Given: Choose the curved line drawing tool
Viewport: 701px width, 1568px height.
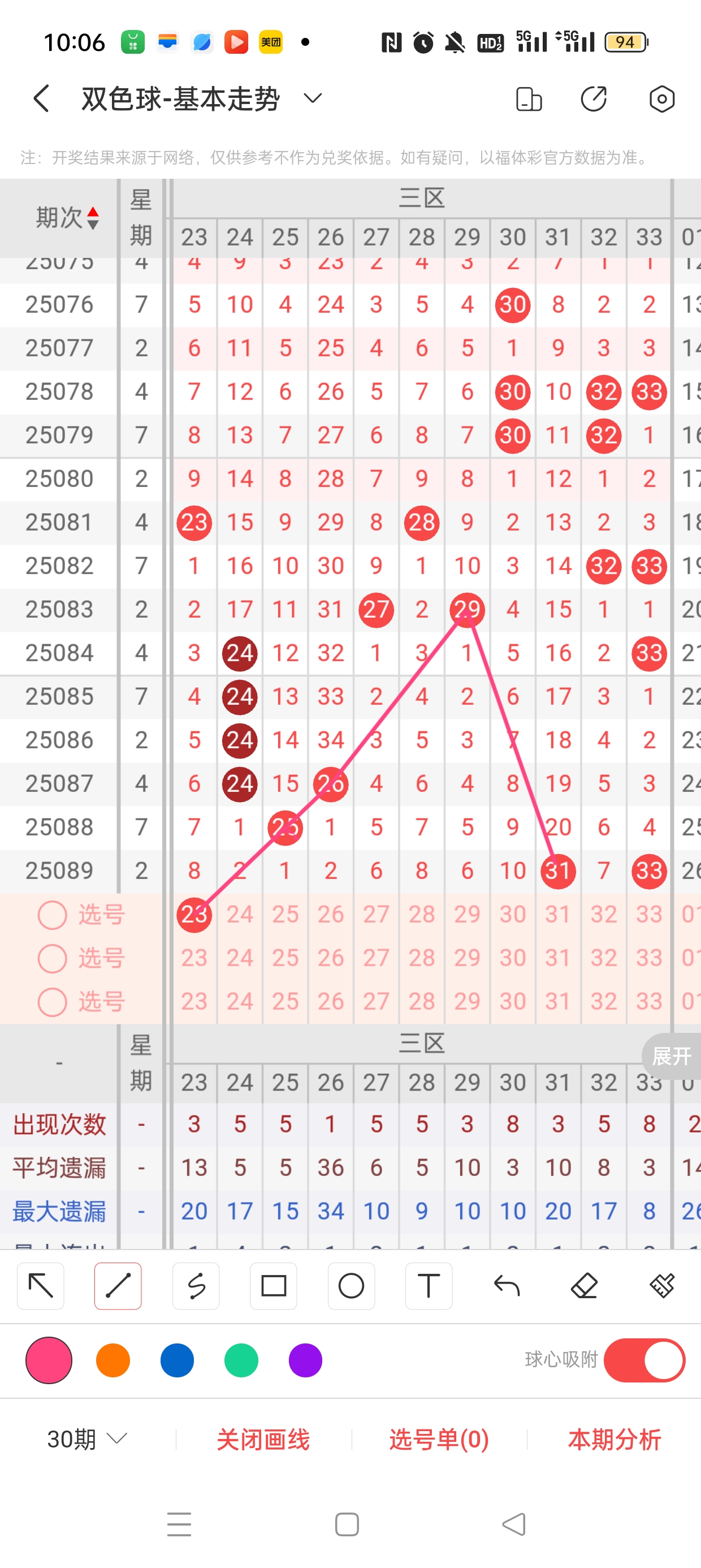Looking at the screenshot, I should (x=196, y=1286).
